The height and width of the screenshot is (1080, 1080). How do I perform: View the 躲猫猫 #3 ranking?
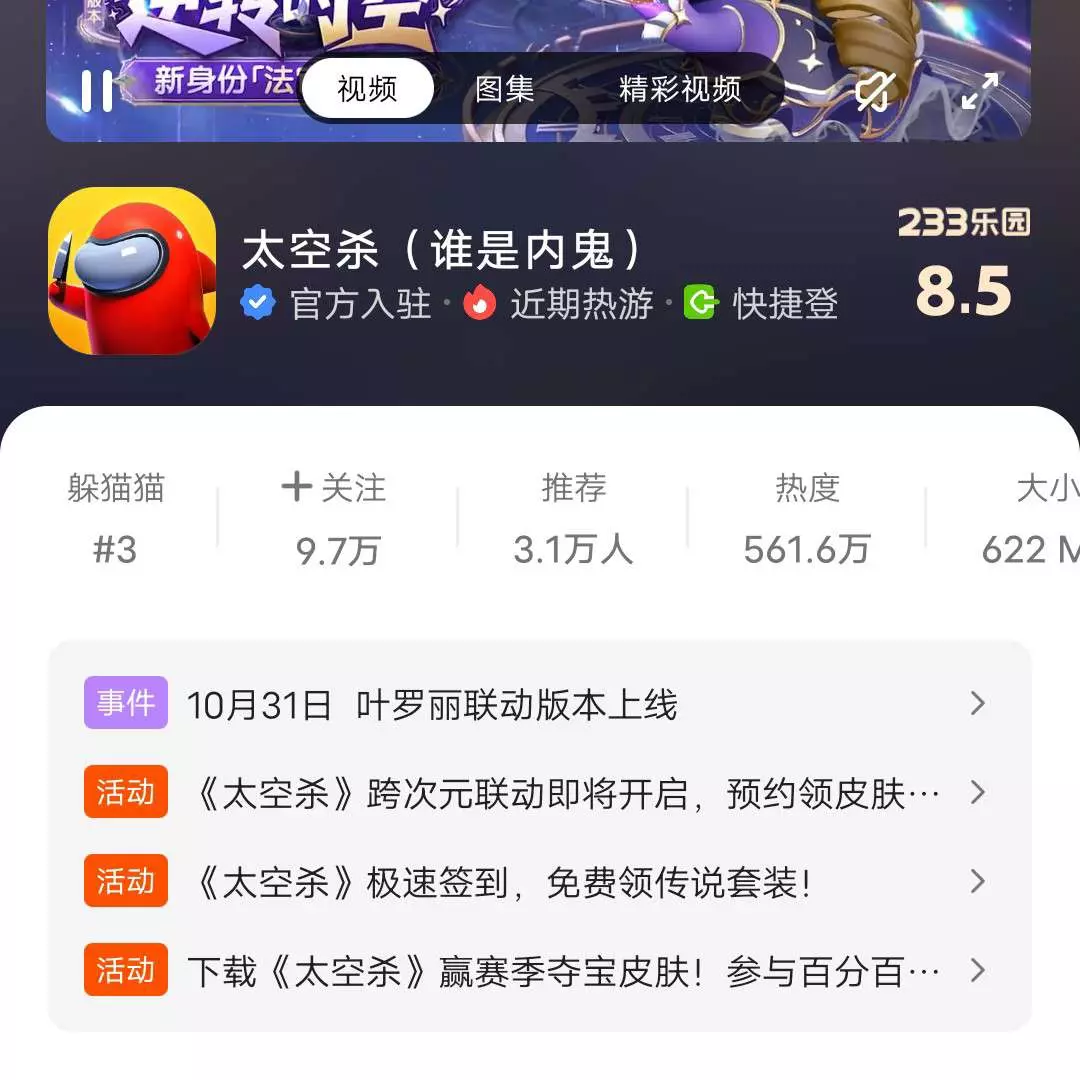click(115, 518)
